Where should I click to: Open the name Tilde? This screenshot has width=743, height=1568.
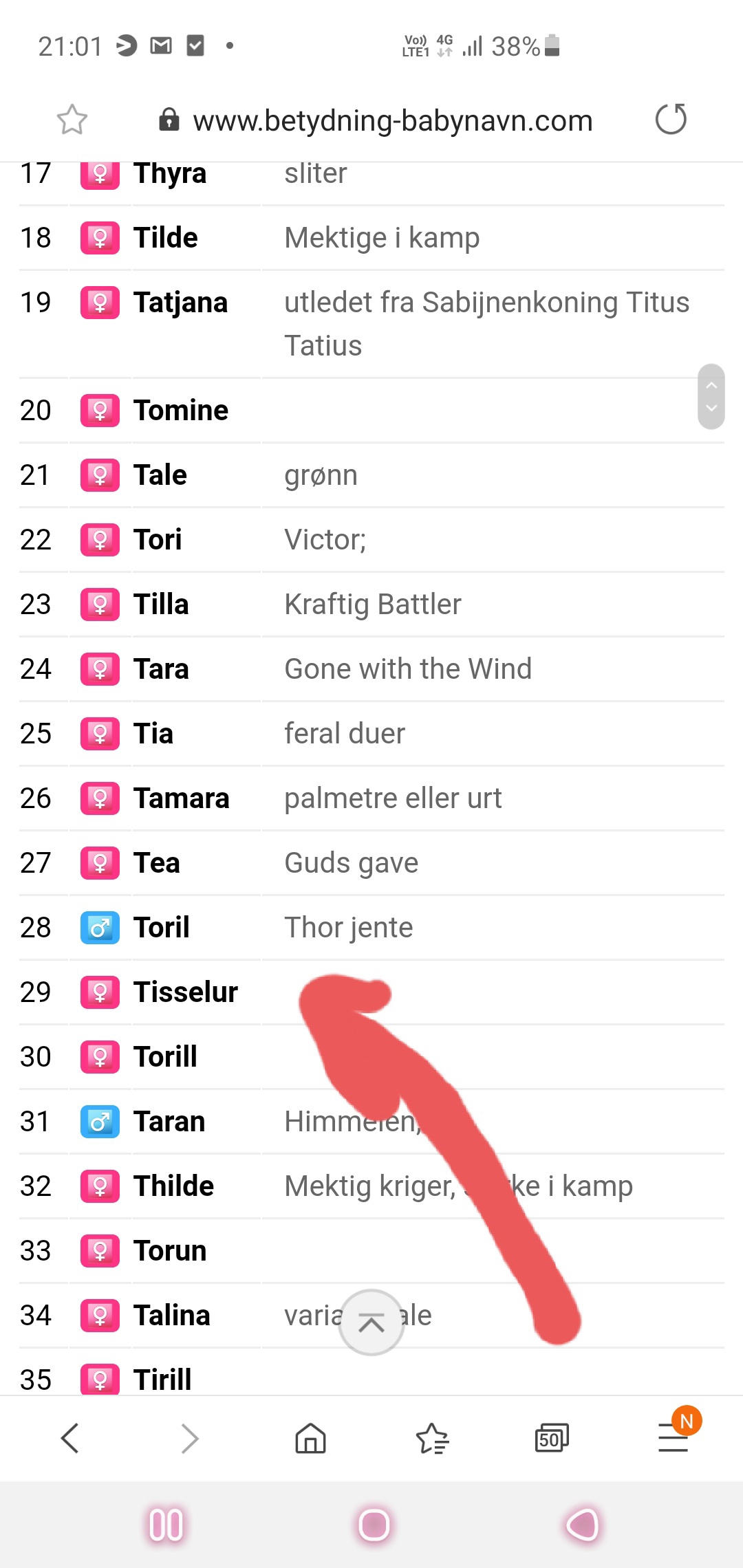[x=165, y=238]
